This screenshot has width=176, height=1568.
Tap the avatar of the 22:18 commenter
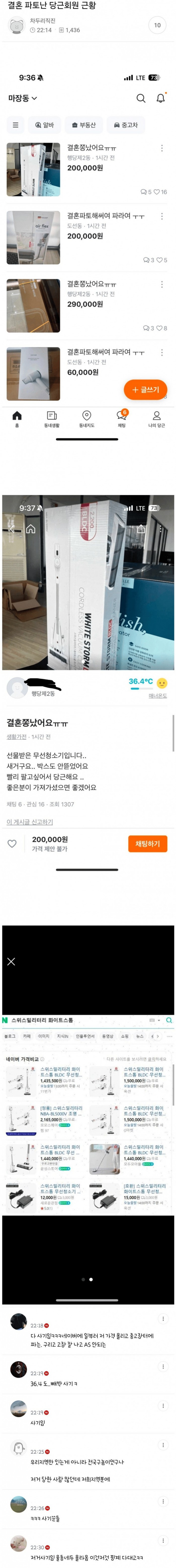point(19,1322)
